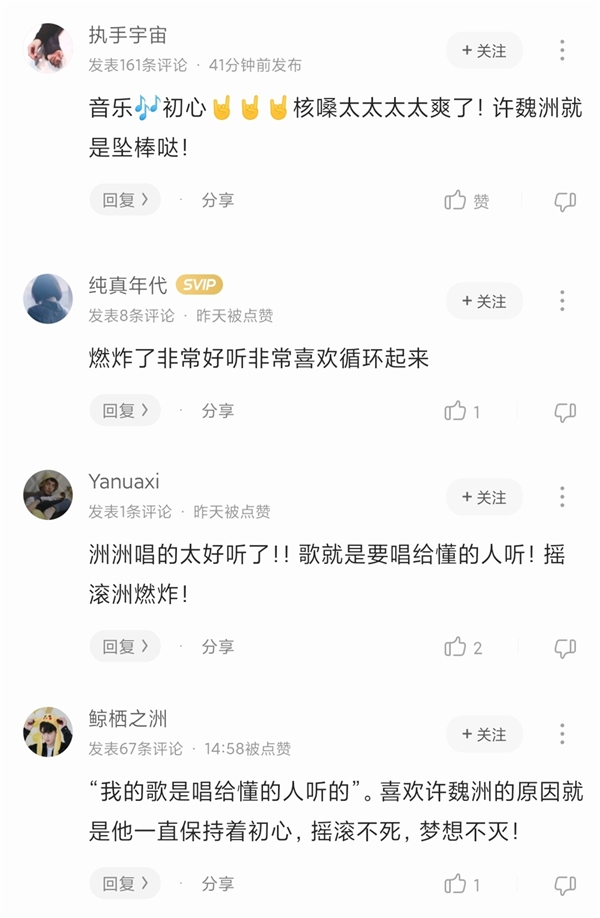Image resolution: width=600 pixels, height=918 pixels.
Task: Reply to 纯真年代's comment
Action: (125, 410)
